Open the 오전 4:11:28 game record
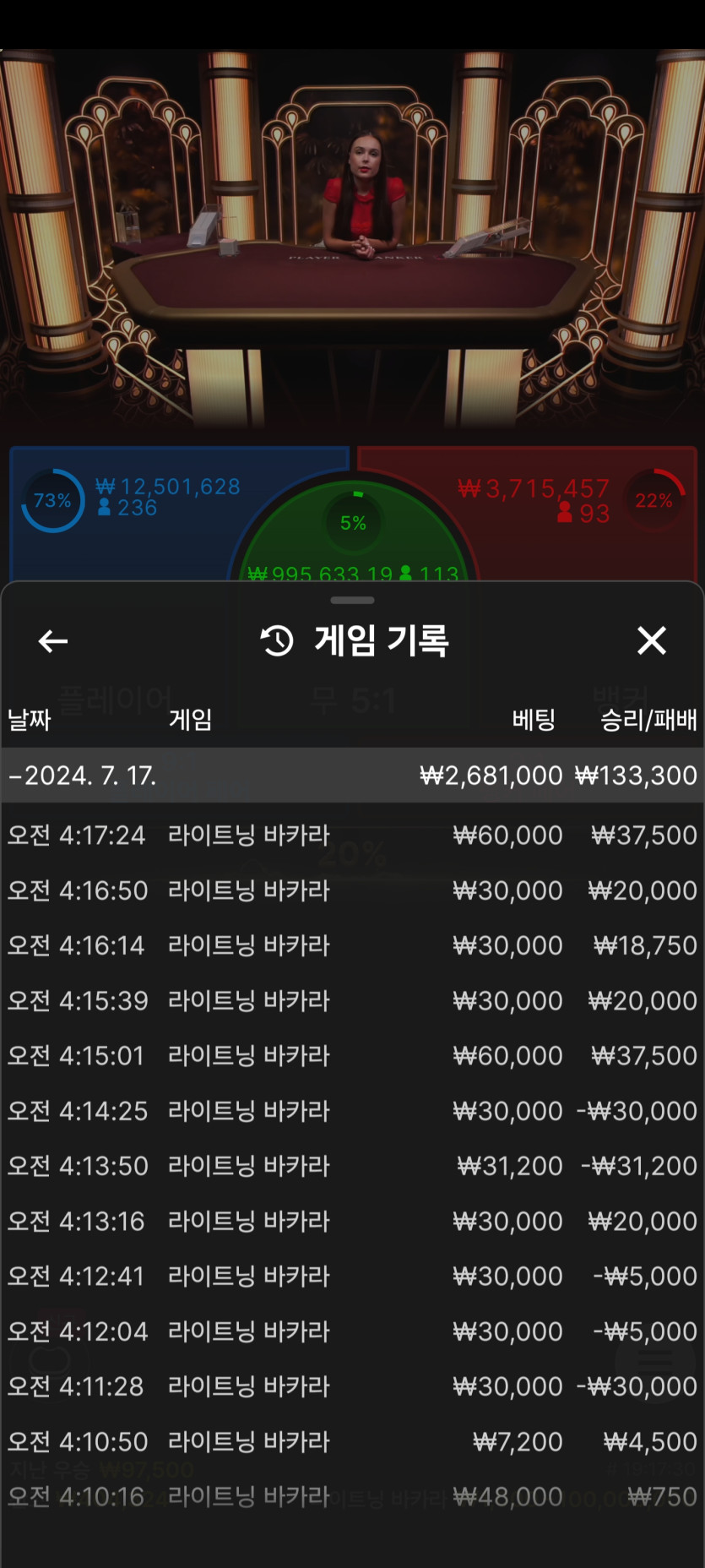The width and height of the screenshot is (705, 1568). point(352,1386)
